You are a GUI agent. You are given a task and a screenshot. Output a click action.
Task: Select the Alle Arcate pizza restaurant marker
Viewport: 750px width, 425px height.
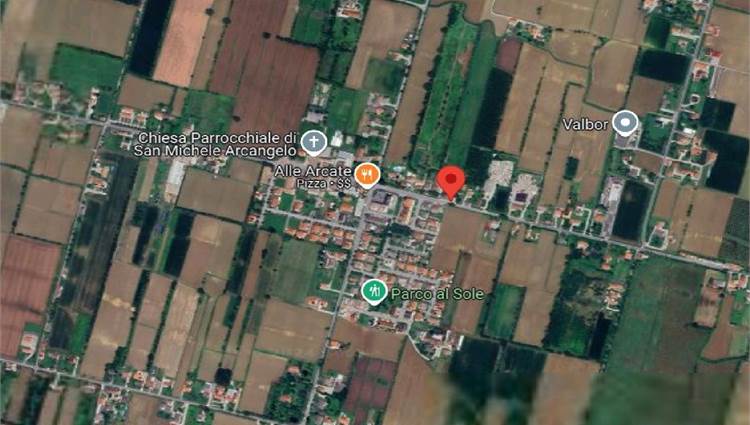[368, 174]
